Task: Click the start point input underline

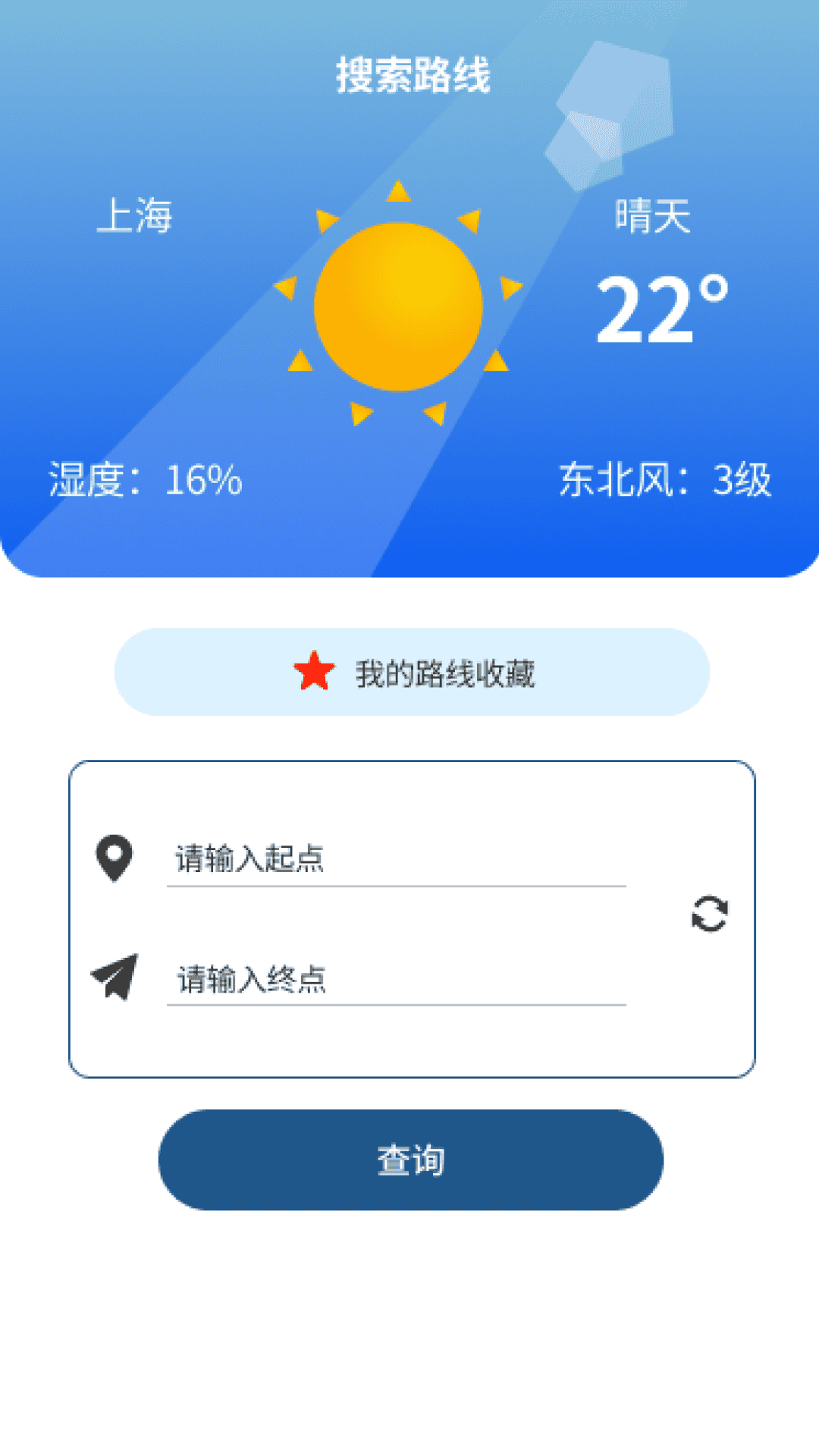Action: 394,886
